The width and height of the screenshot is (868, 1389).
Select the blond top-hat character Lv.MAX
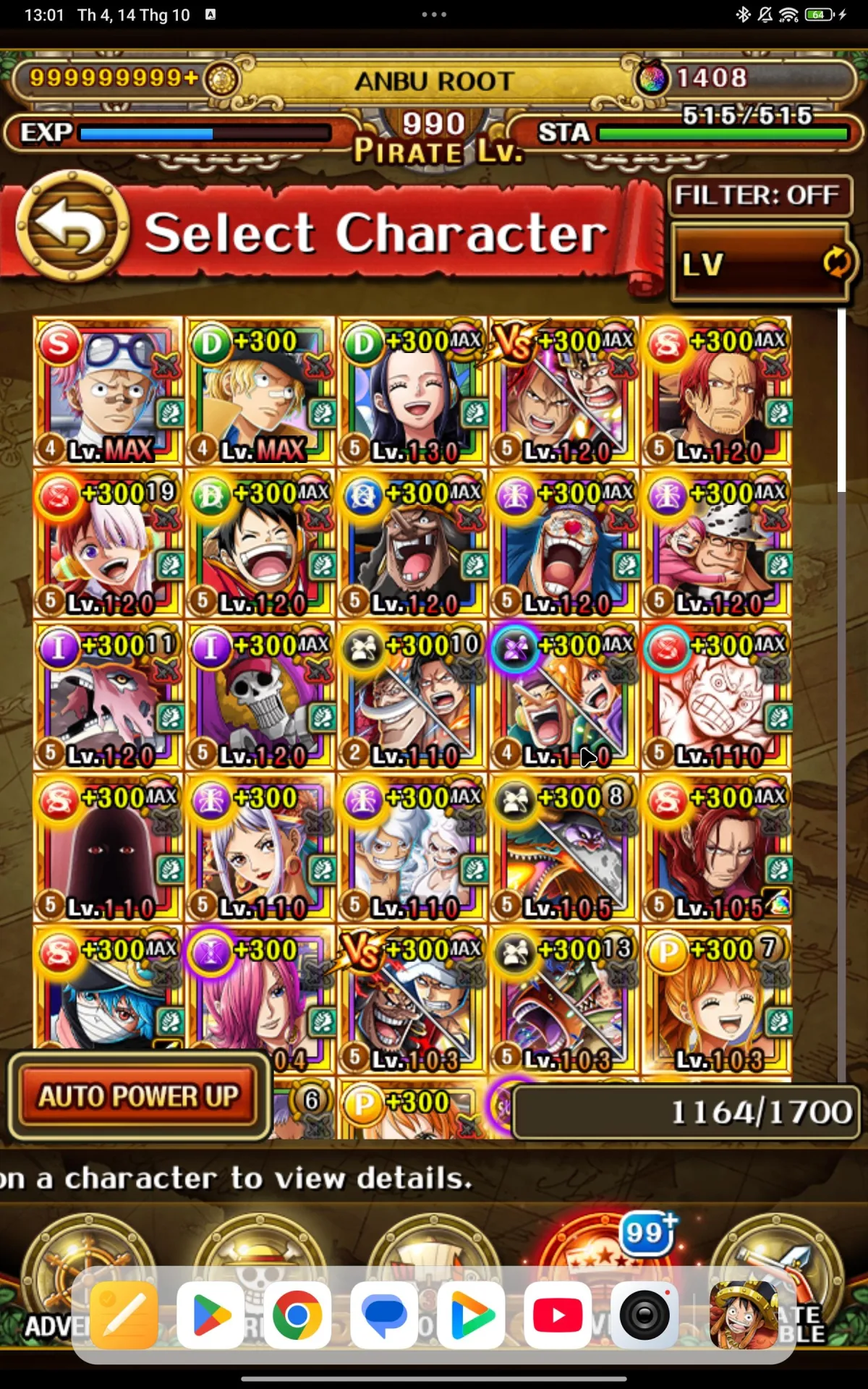(260, 391)
